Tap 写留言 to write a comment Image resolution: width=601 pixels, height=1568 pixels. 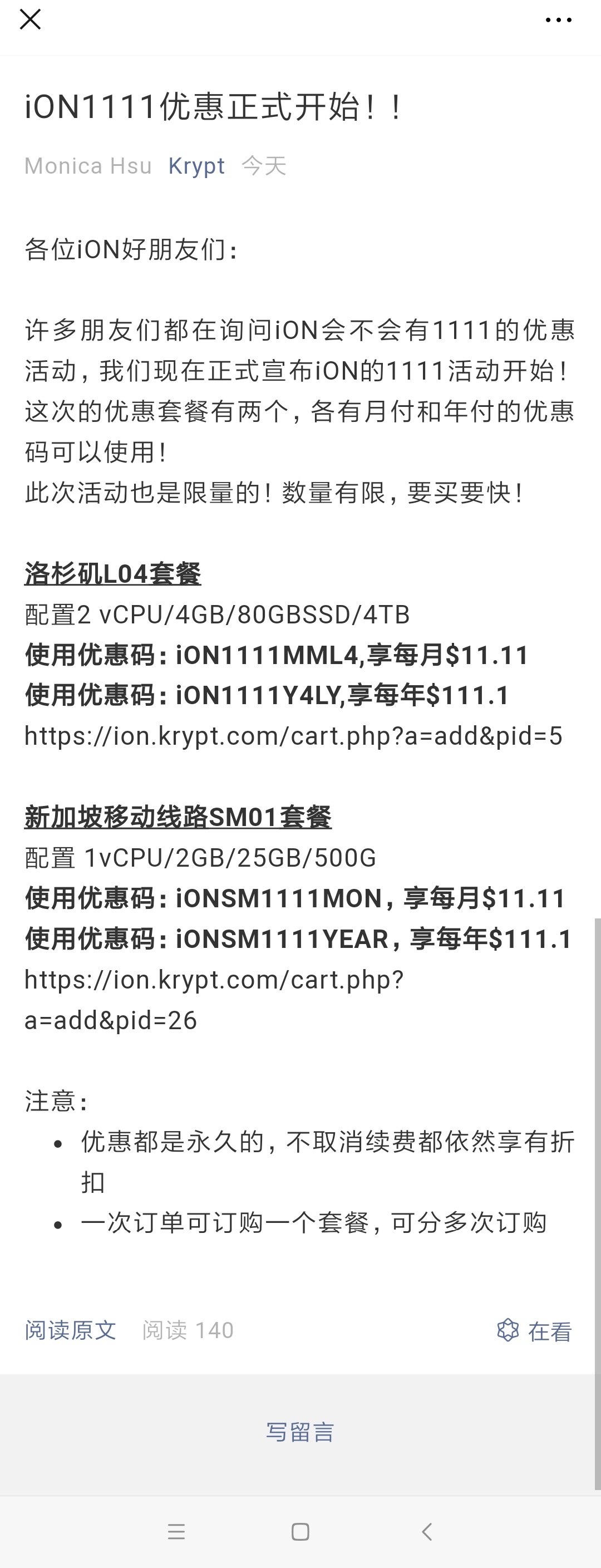pos(300,1432)
